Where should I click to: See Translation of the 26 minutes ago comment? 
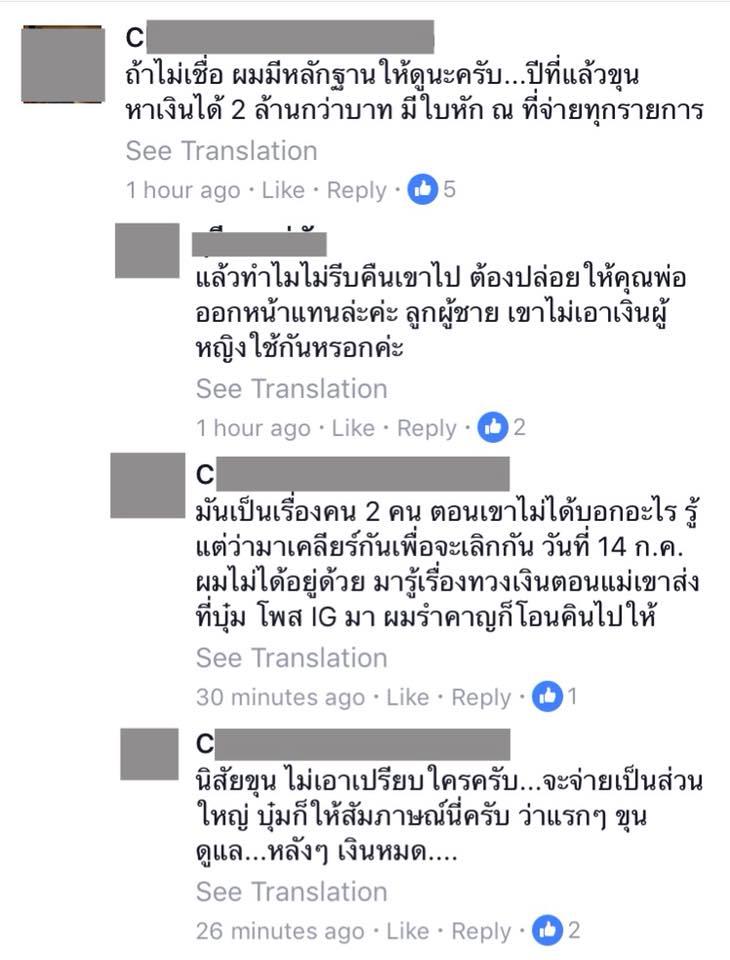(x=291, y=892)
